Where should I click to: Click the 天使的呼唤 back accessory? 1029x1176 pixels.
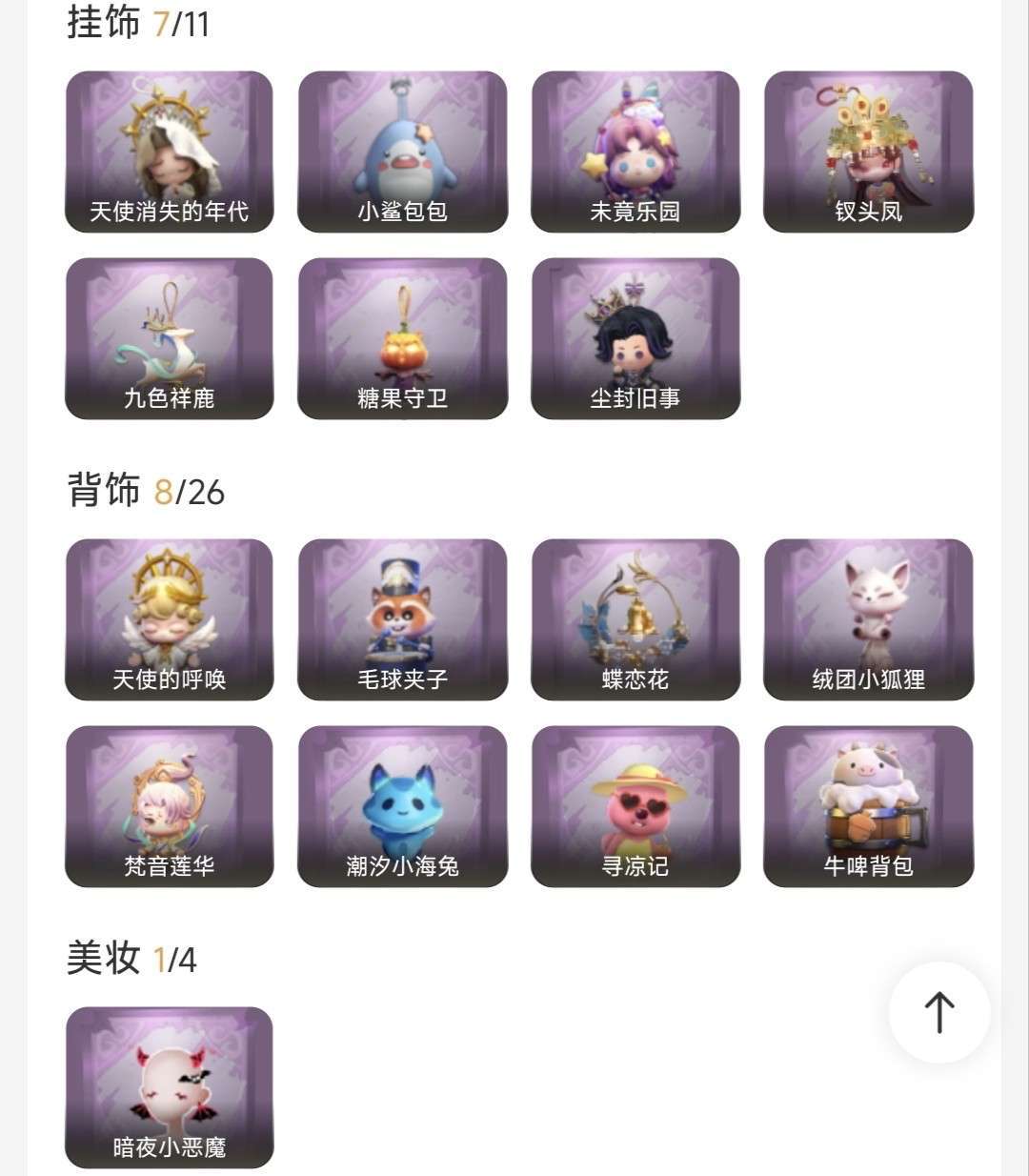(x=168, y=619)
